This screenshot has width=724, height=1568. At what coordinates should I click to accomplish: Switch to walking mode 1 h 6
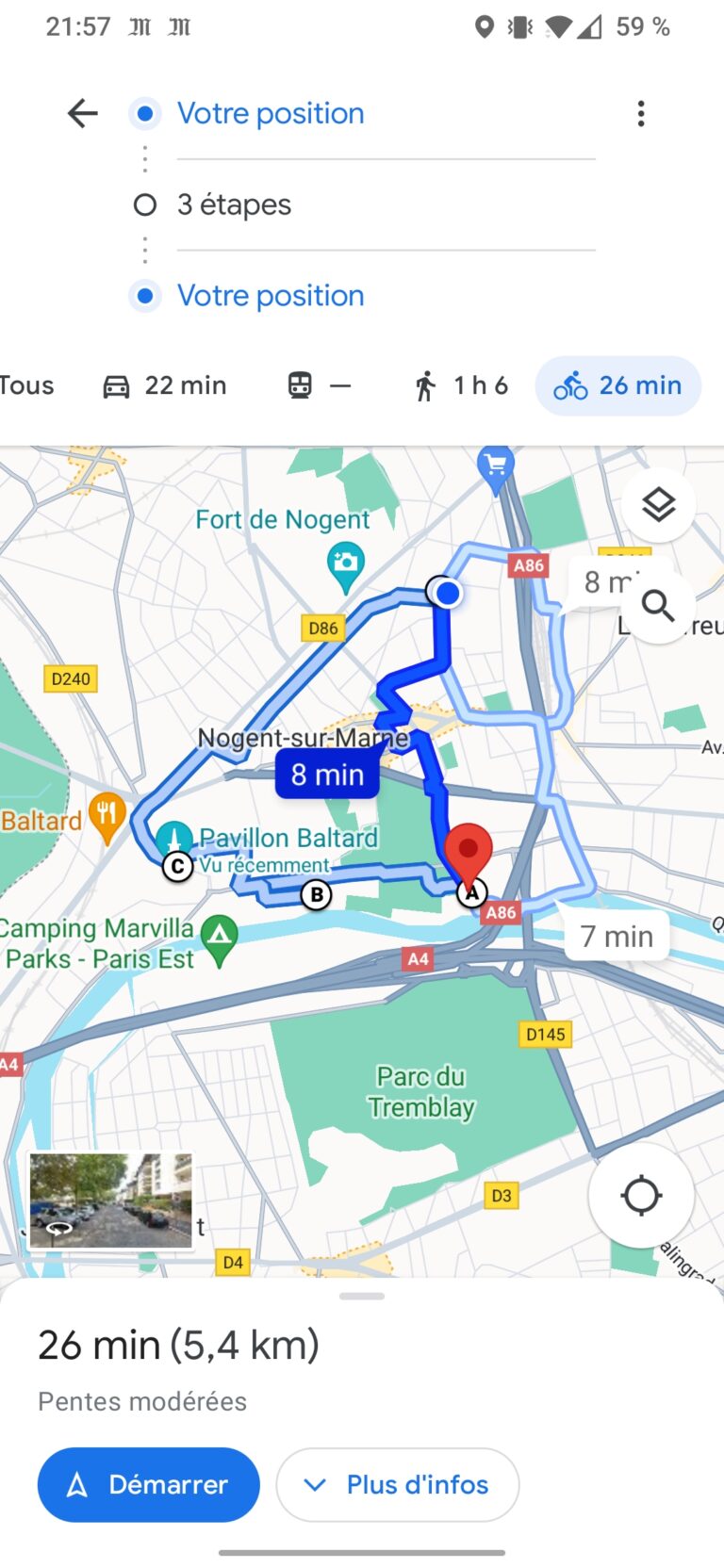point(461,385)
